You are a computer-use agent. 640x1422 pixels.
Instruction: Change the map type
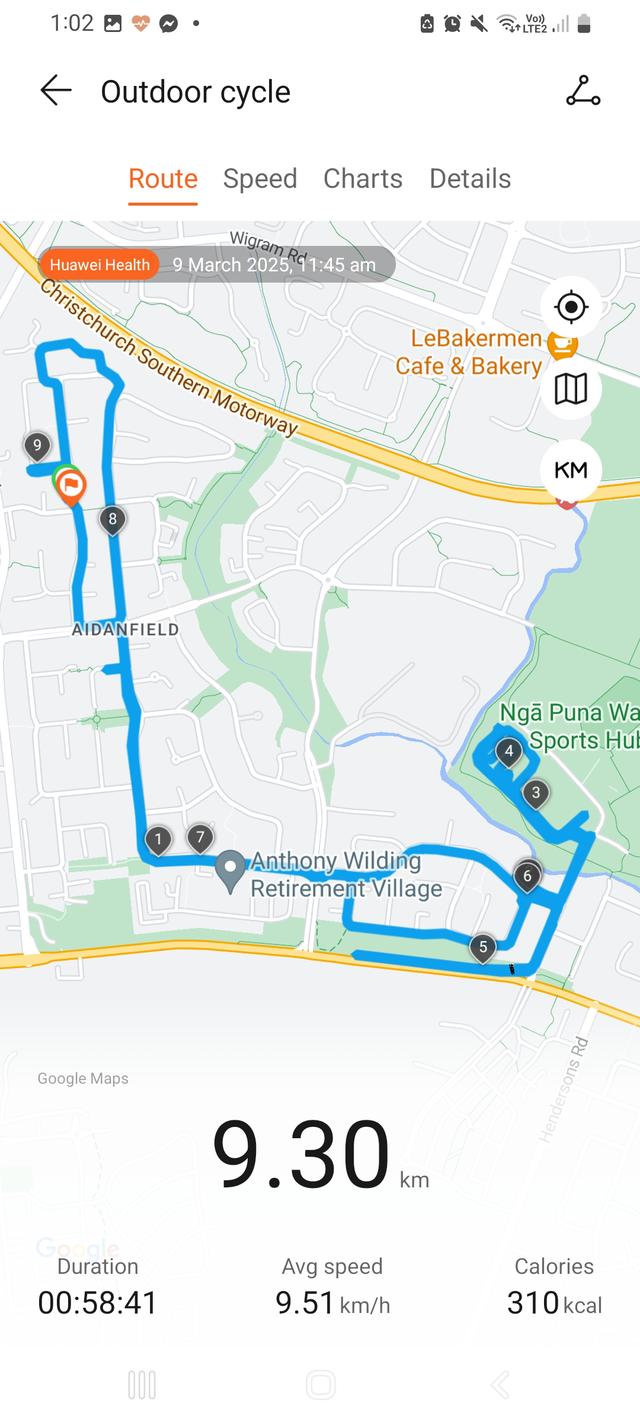click(x=571, y=389)
